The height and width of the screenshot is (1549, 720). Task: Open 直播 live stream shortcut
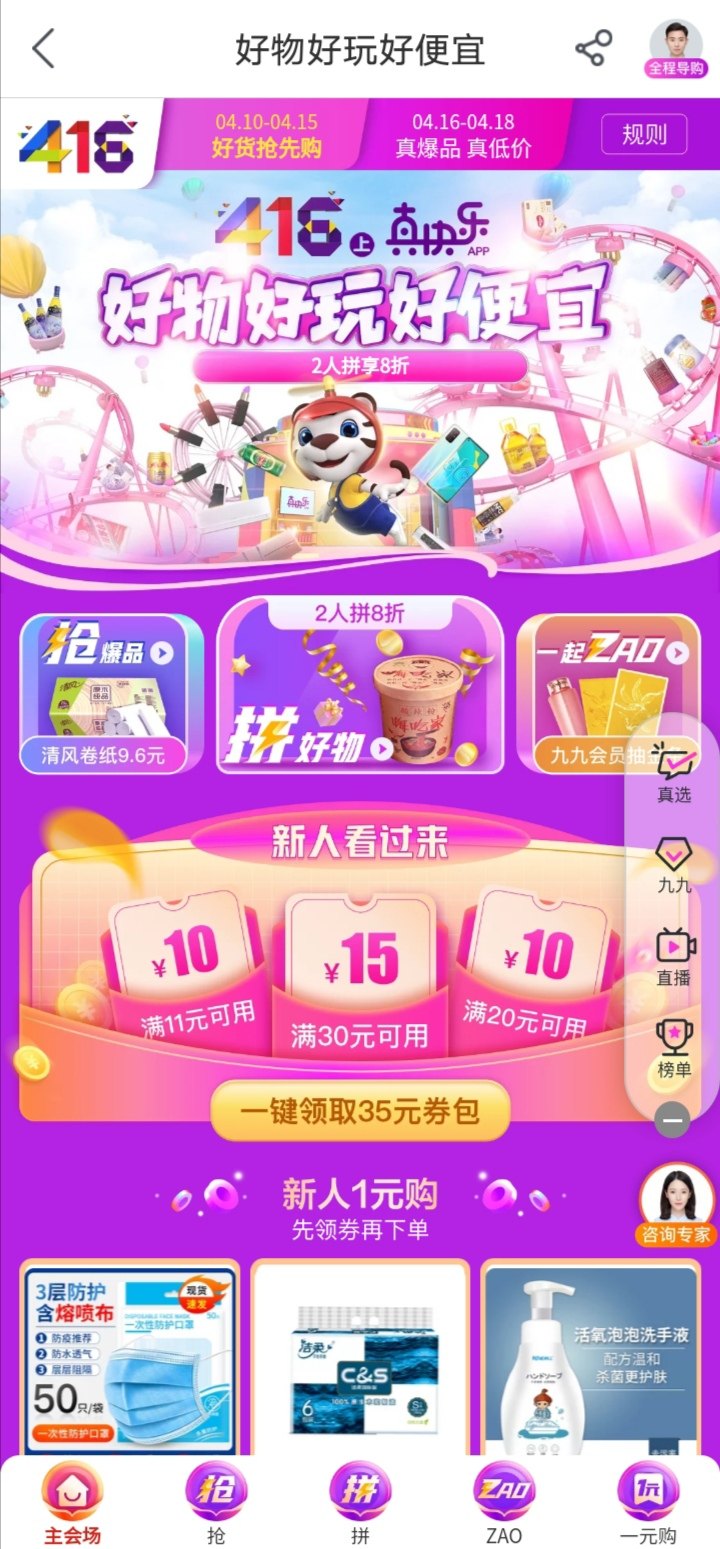(674, 957)
